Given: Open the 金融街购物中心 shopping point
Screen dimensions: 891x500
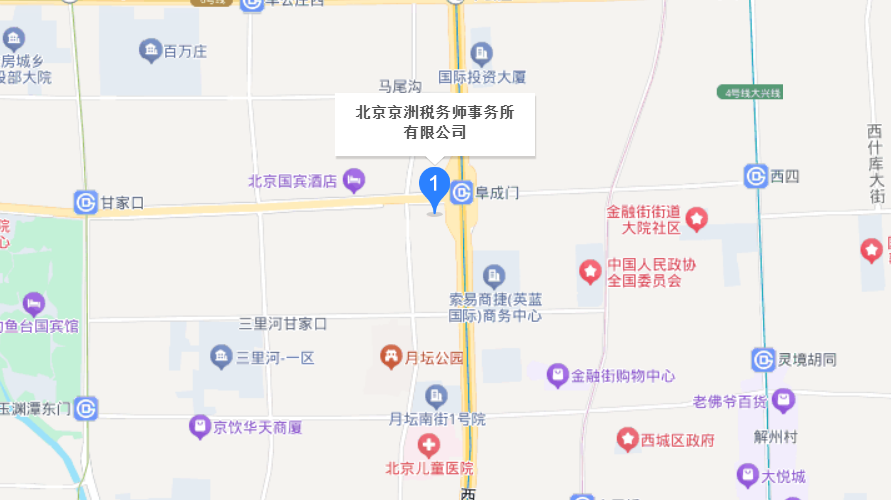Looking at the screenshot, I should 557,376.
